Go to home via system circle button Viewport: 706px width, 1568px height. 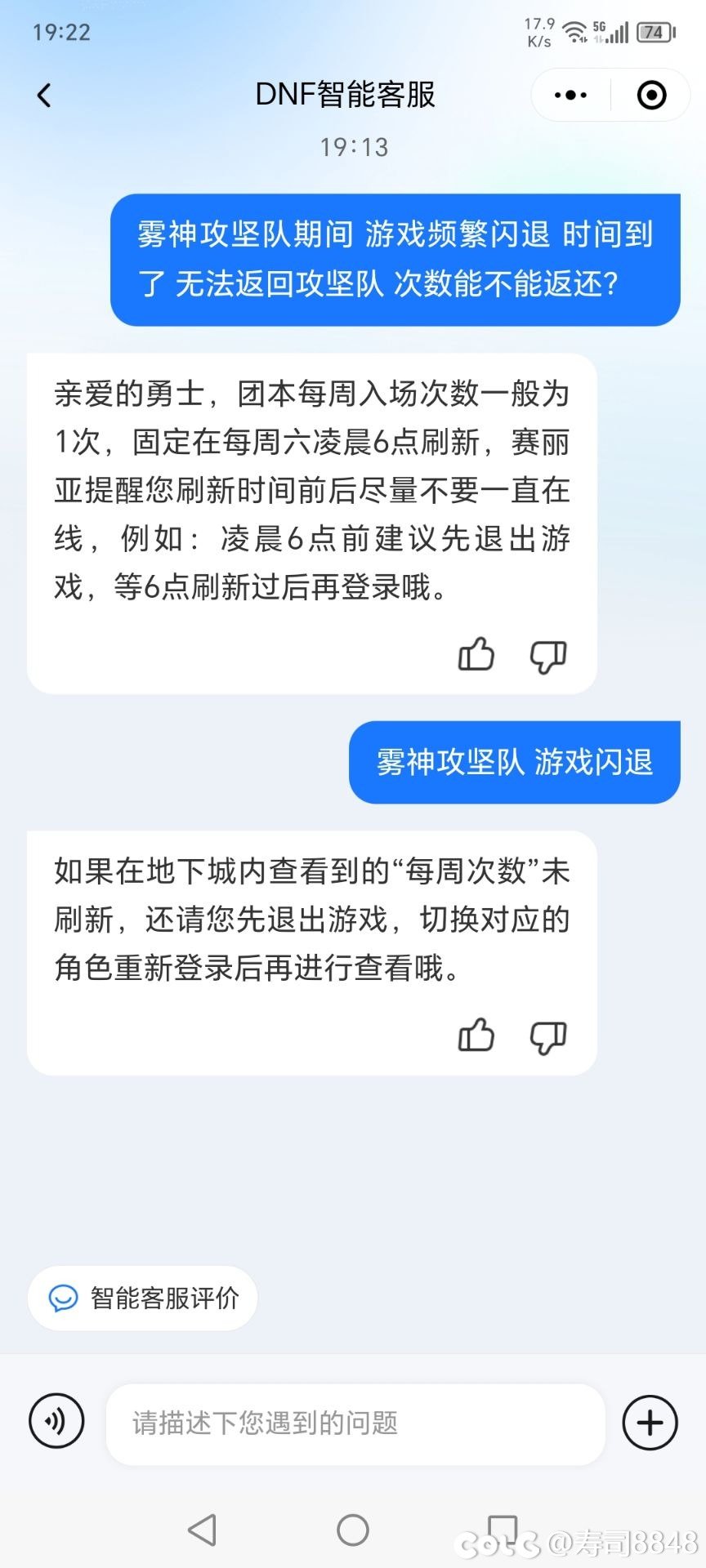click(x=353, y=1530)
